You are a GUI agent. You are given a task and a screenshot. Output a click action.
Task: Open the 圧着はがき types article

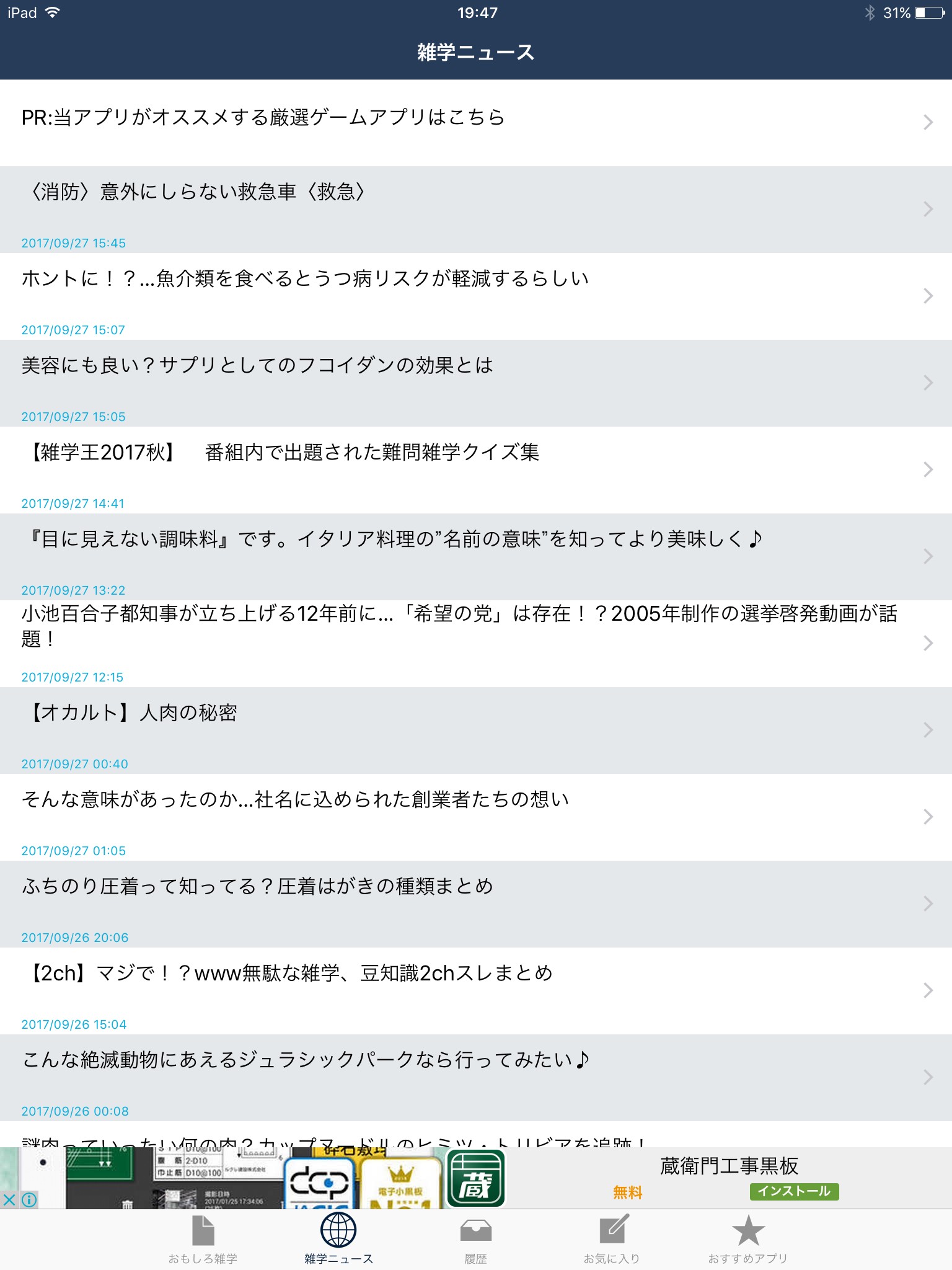click(x=476, y=904)
